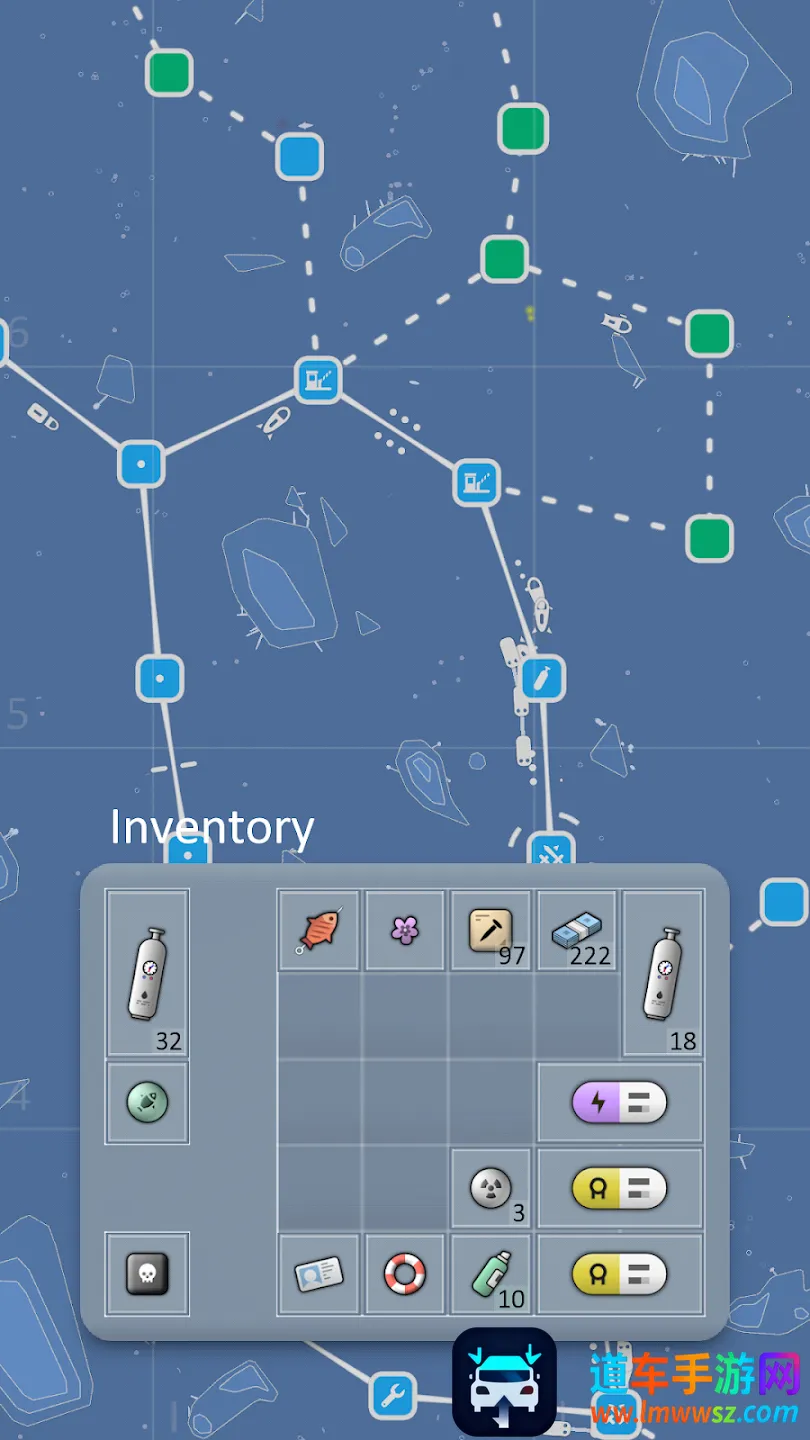
Task: Select the radioactive item showing 3
Action: pos(490,1189)
